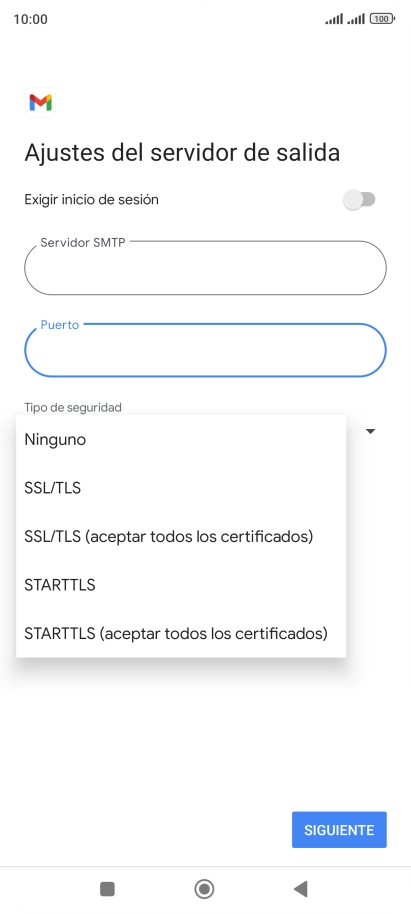Tap the Servidor SMTP text field
This screenshot has height=914, width=411.
coord(205,268)
